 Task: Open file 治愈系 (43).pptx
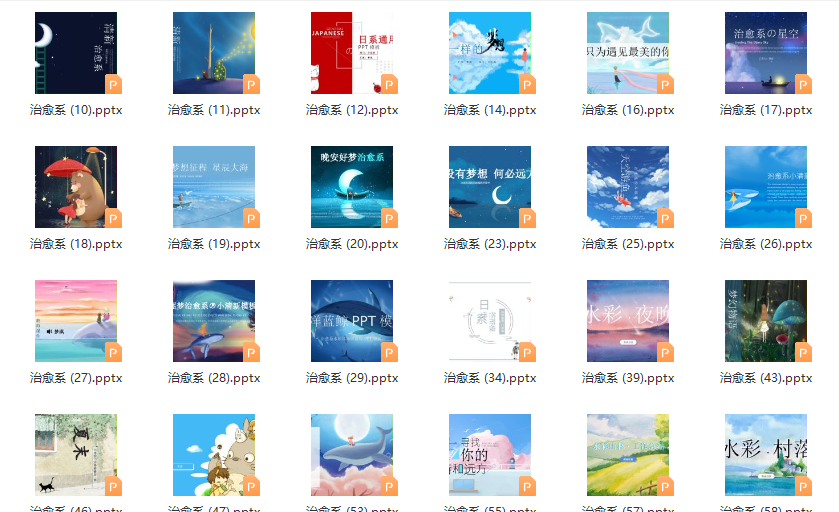point(766,321)
